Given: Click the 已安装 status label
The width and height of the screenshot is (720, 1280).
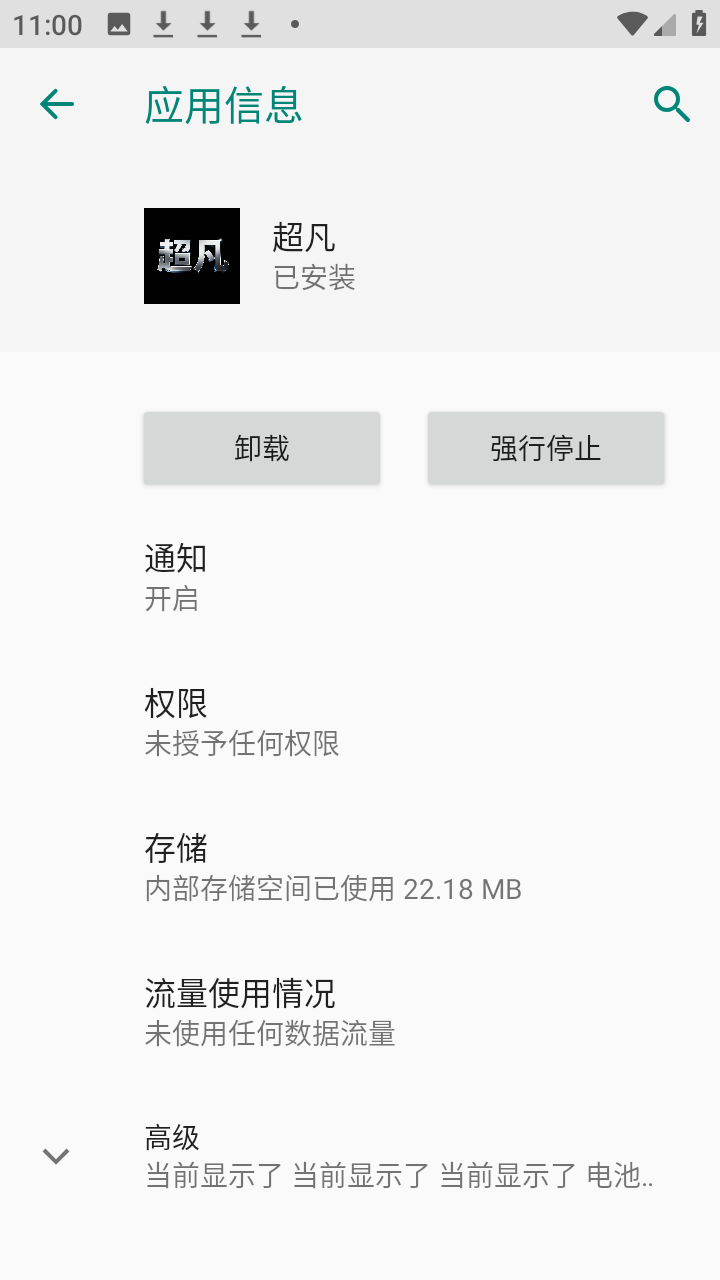Looking at the screenshot, I should [x=314, y=278].
